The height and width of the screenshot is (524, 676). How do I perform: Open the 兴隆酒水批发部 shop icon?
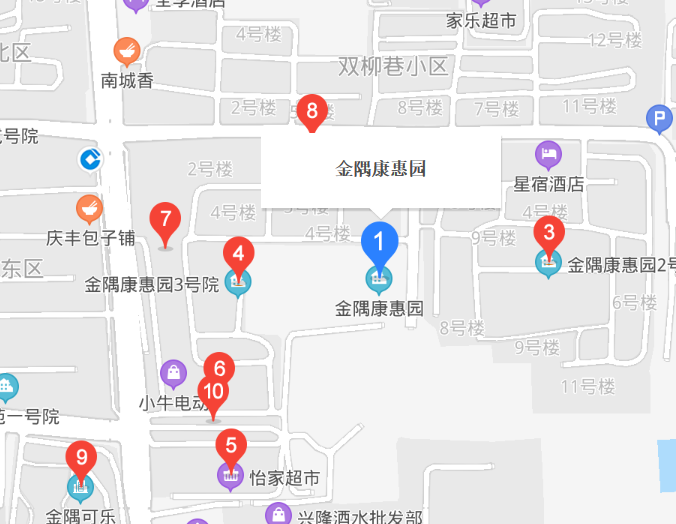click(278, 515)
